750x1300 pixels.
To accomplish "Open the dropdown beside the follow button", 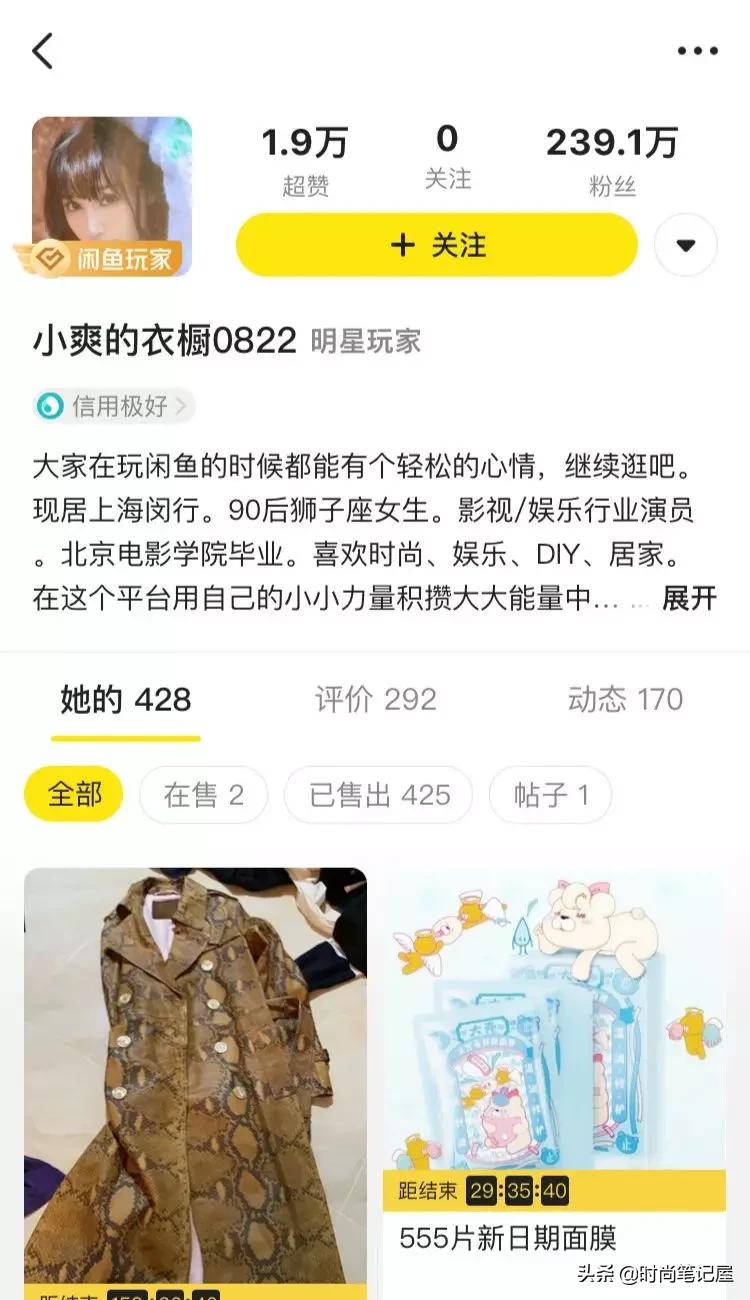I will (x=685, y=244).
